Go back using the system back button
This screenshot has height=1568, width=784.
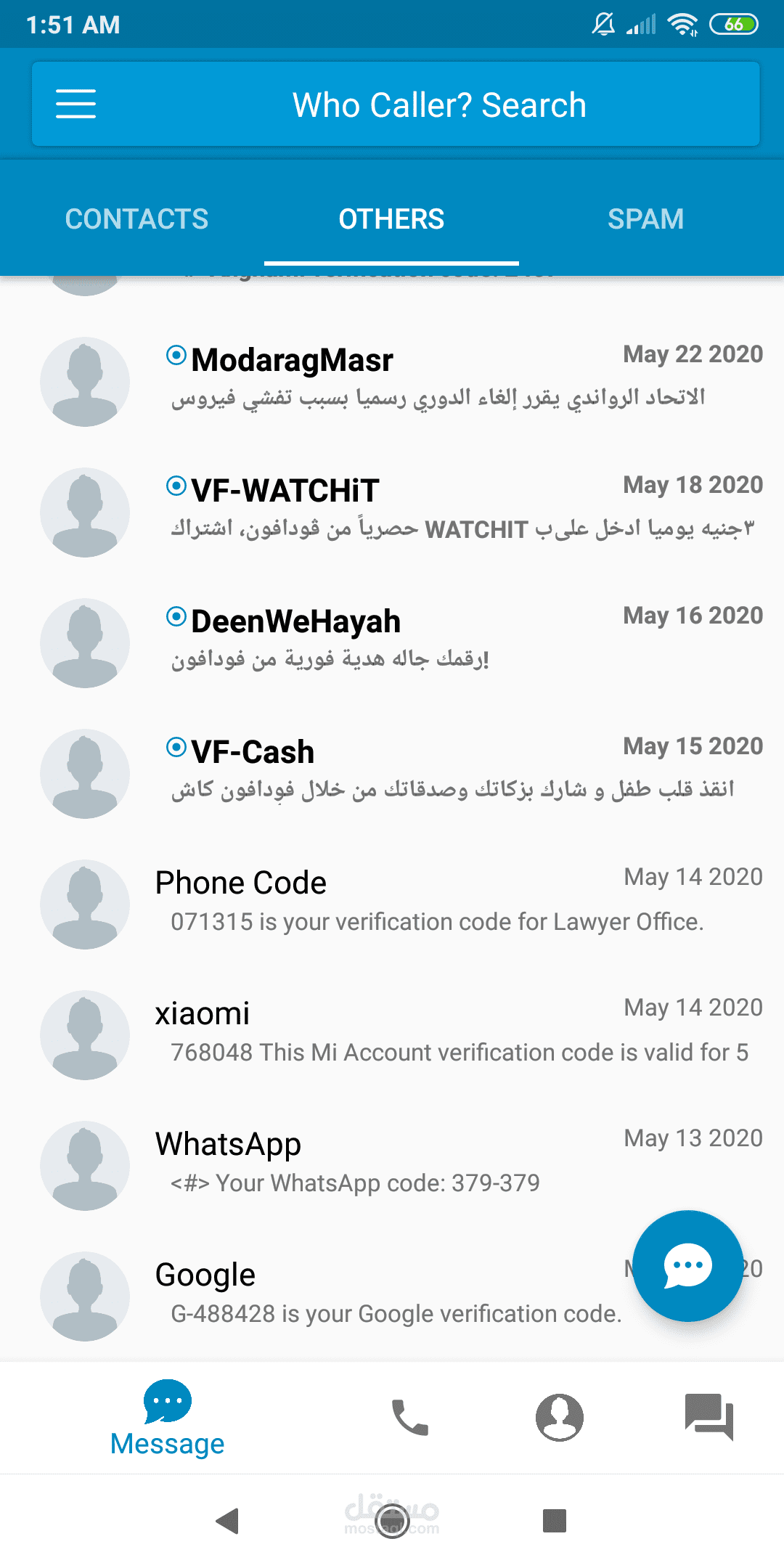click(228, 1520)
